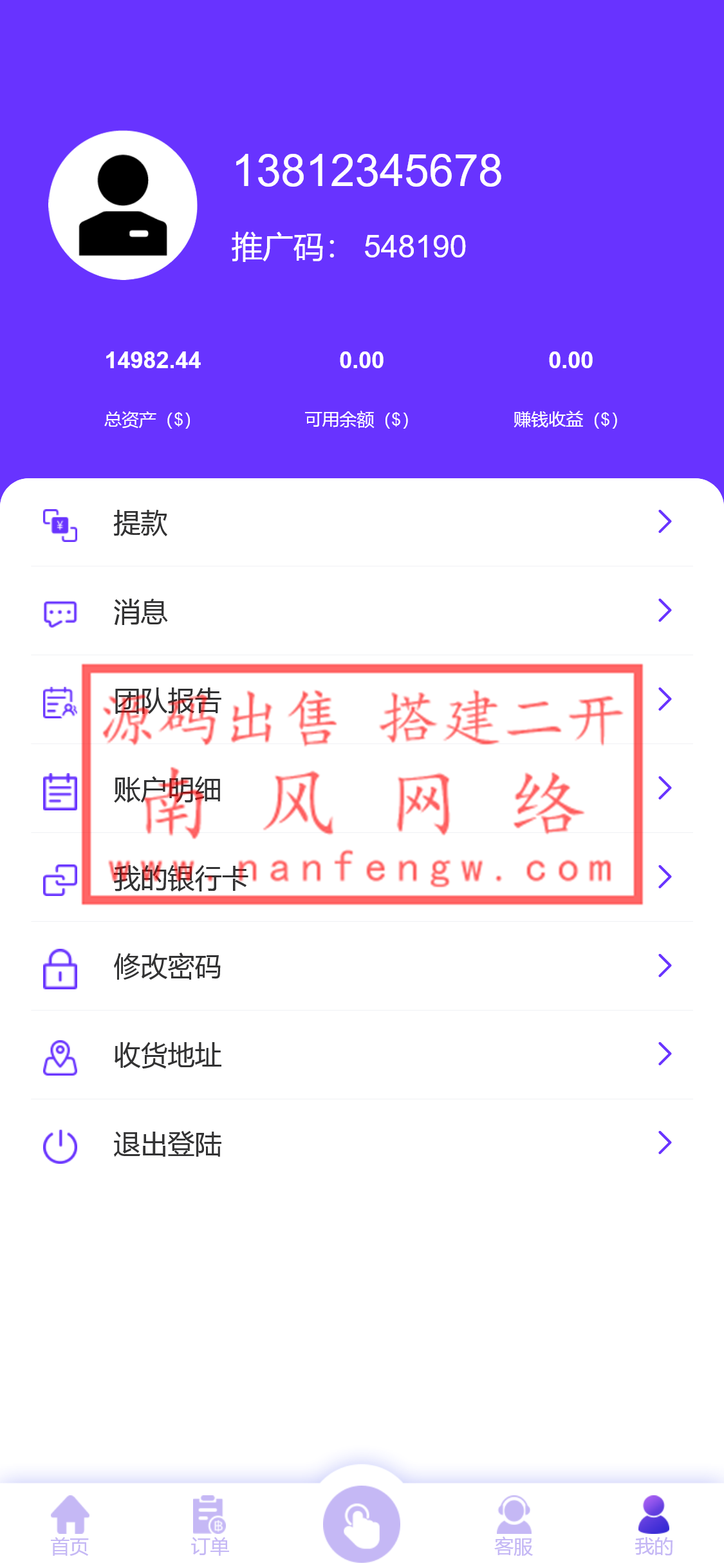Open 收货地址 shipping address
Screen dimensions: 724x1568
pyautogui.click(x=360, y=1056)
